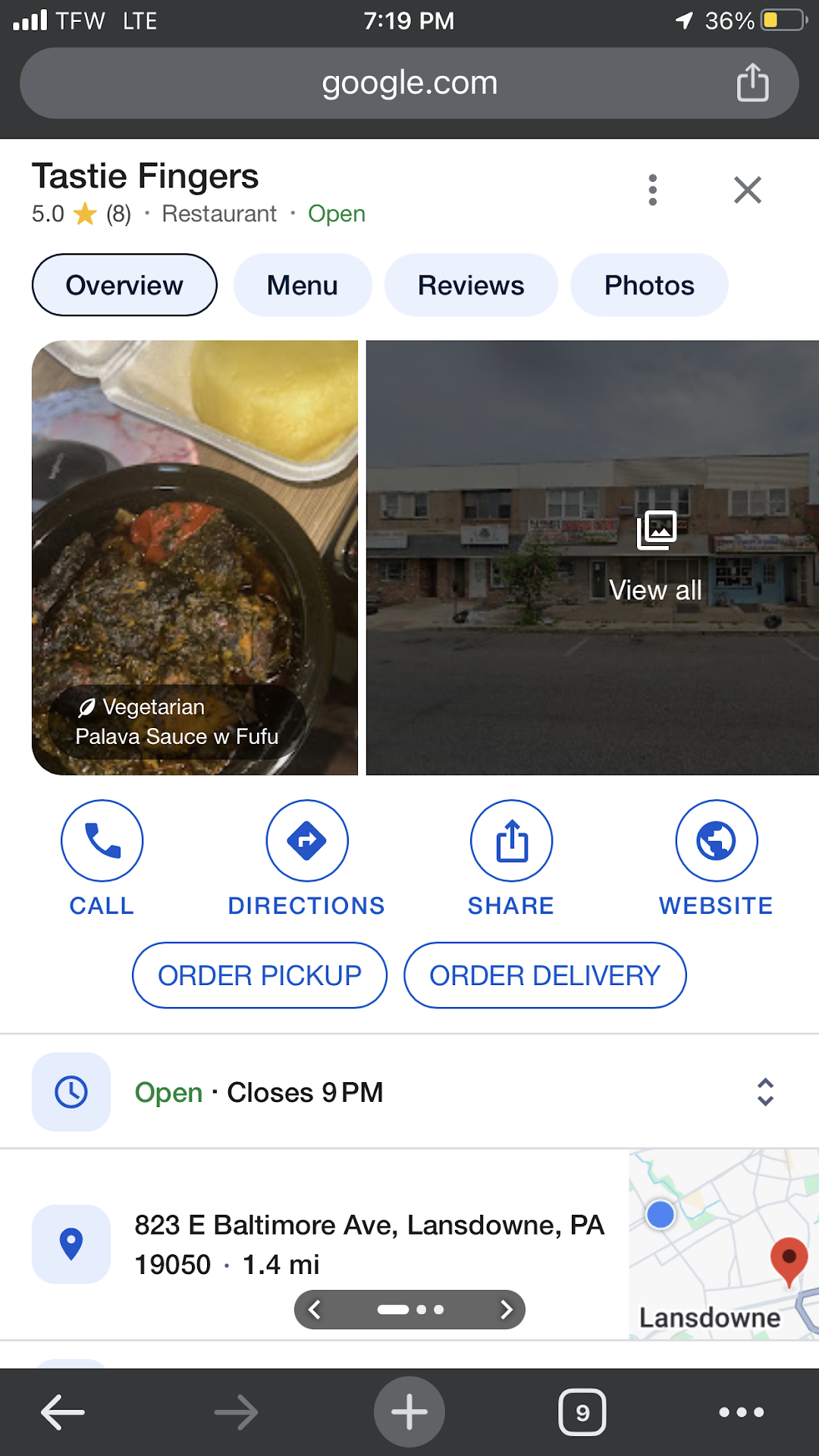Open the tab switcher showing 9 tabs
Viewport: 819px width, 1456px height.
[x=582, y=1412]
